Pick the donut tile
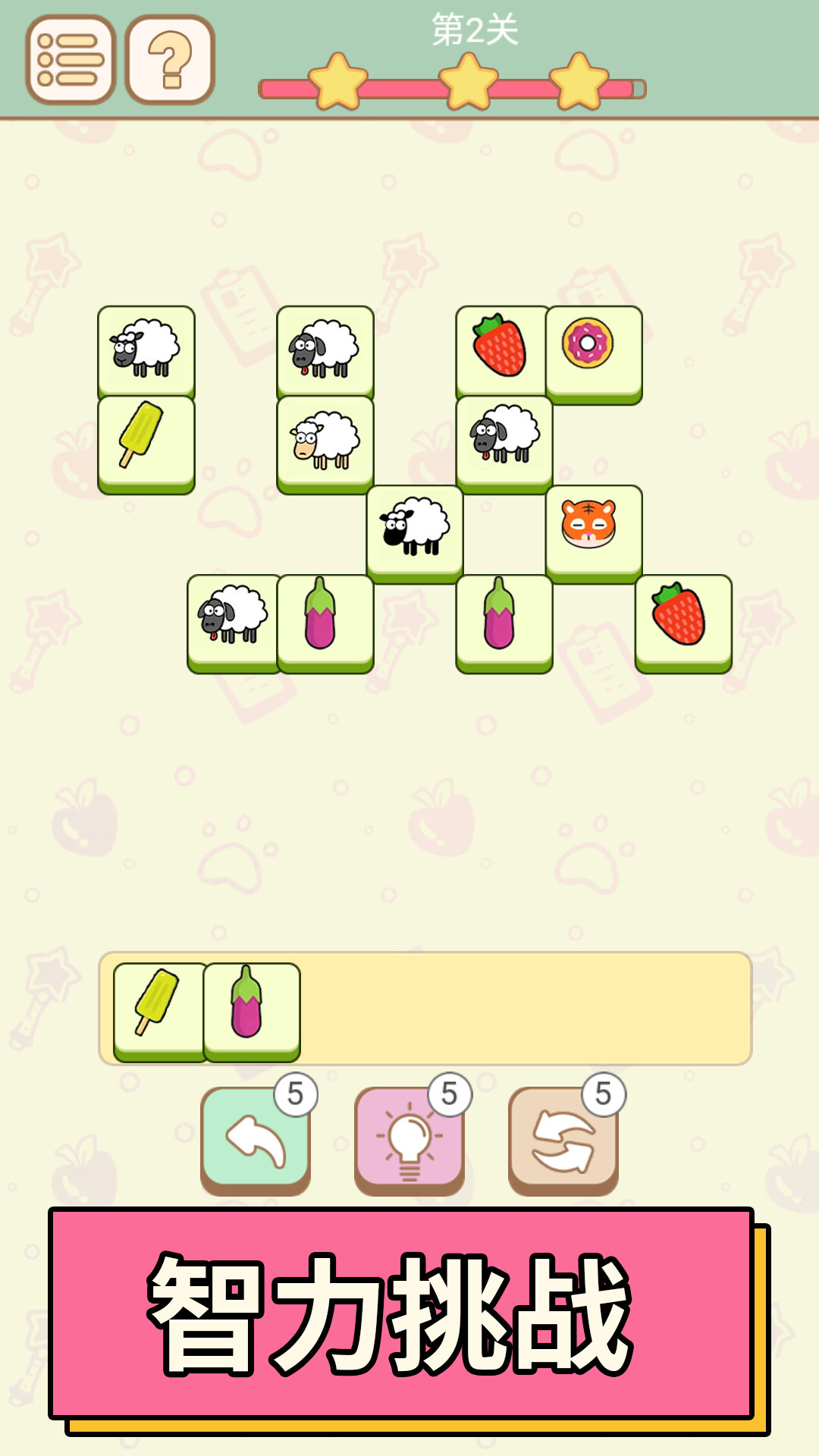Image resolution: width=819 pixels, height=1456 pixels. (x=594, y=352)
